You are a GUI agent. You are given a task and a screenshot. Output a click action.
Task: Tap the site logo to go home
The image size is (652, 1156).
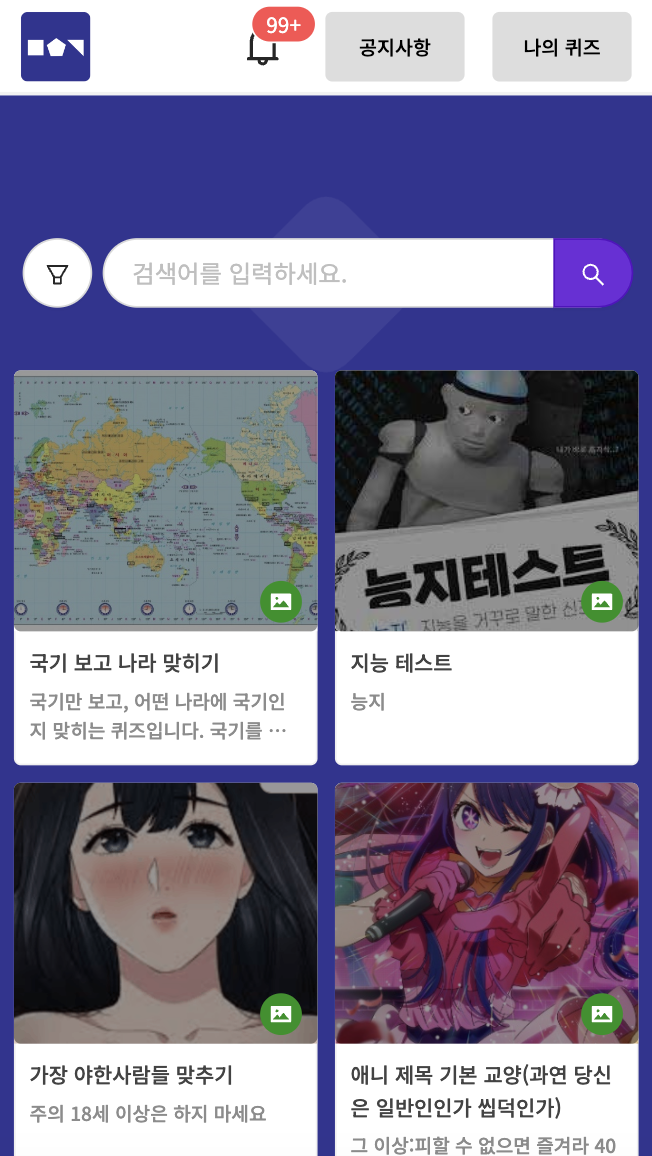(56, 47)
